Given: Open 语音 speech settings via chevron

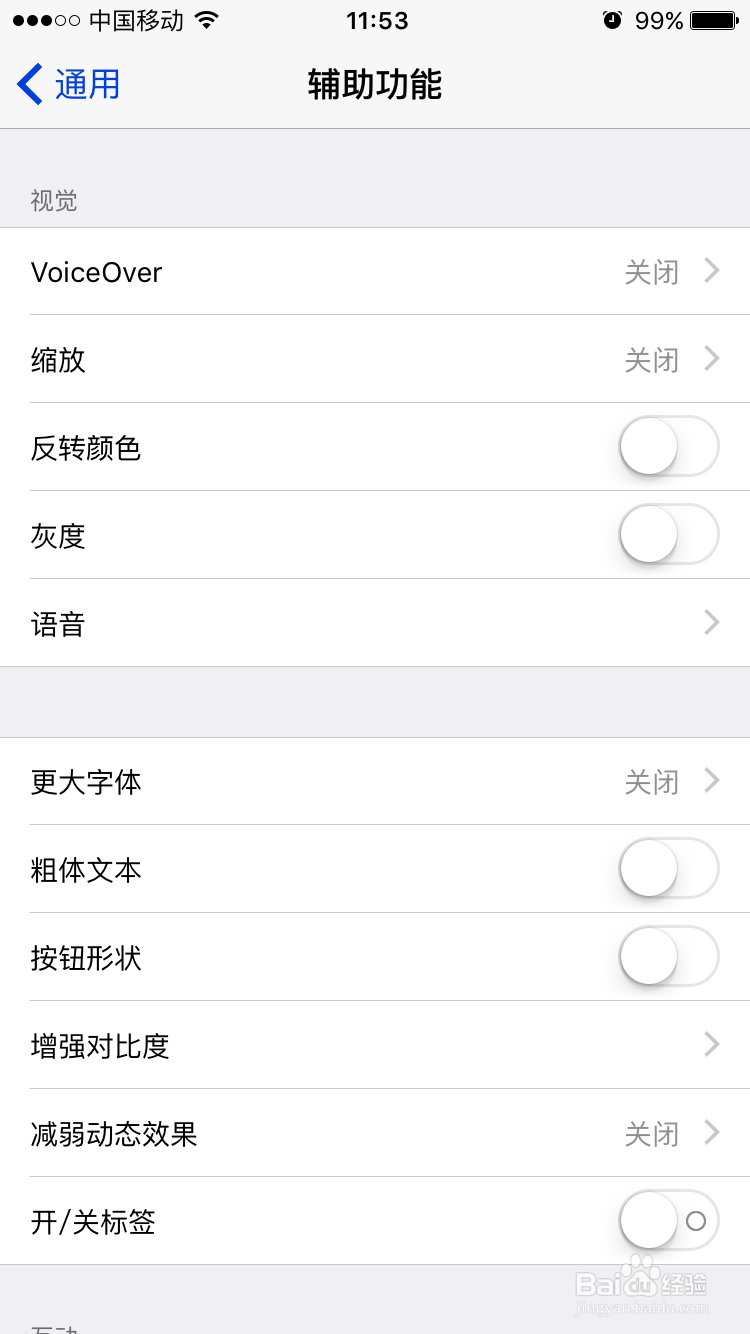Looking at the screenshot, I should (712, 623).
